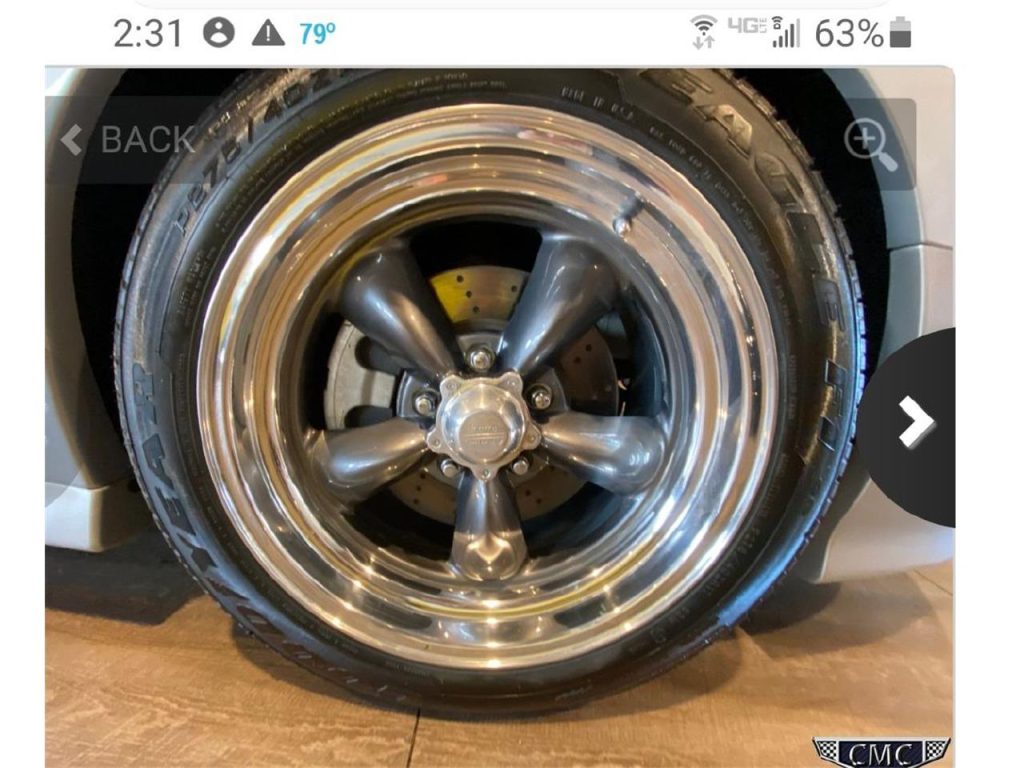This screenshot has height=768, width=1024.
Task: Go back using the BACK button
Action: 127,140
